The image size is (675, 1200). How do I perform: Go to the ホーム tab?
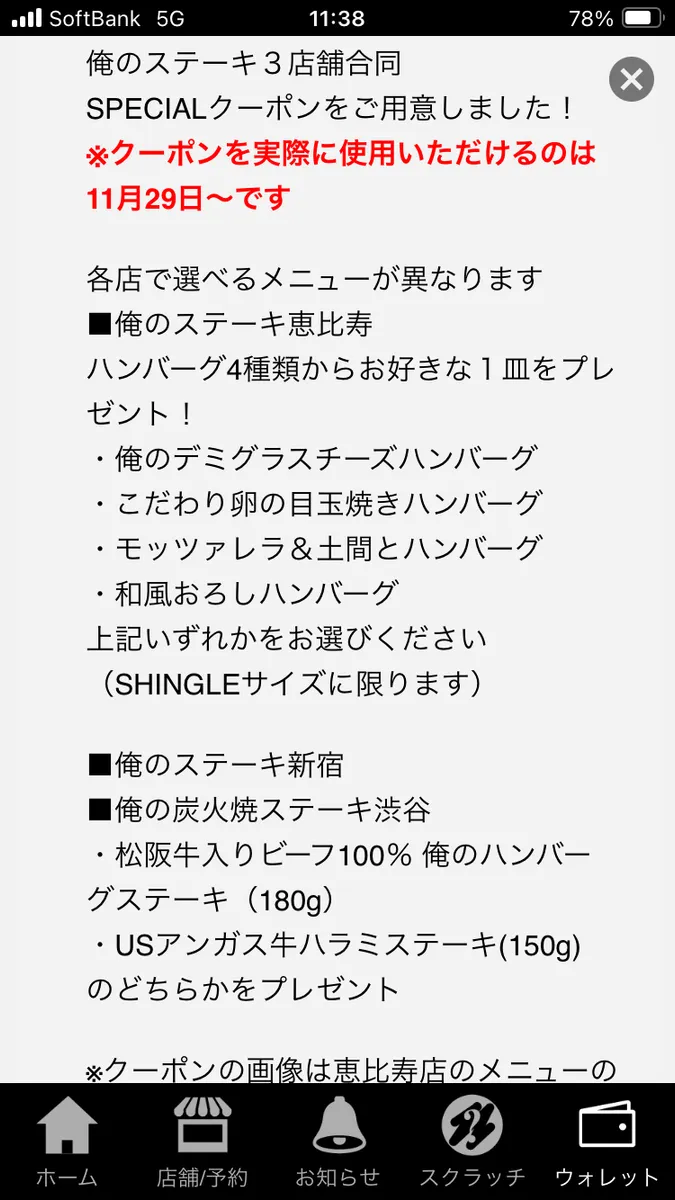[67, 1140]
